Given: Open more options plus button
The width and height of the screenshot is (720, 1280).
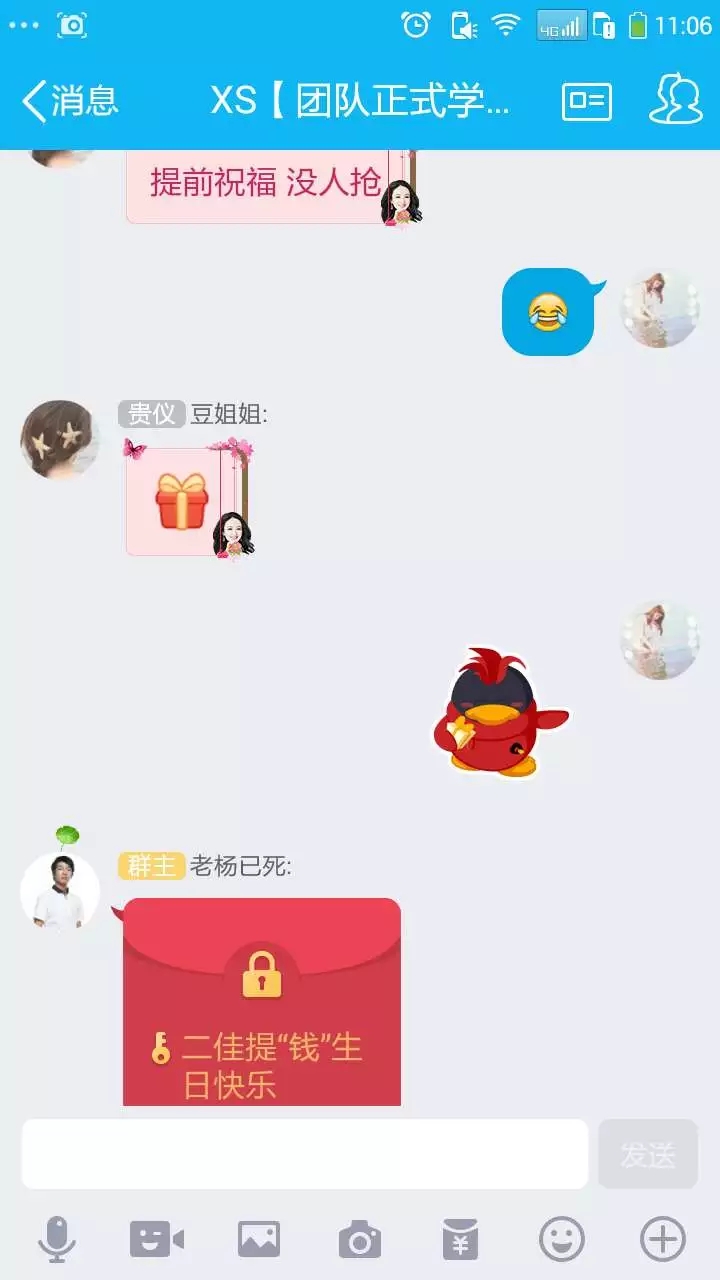Looking at the screenshot, I should [x=662, y=1241].
